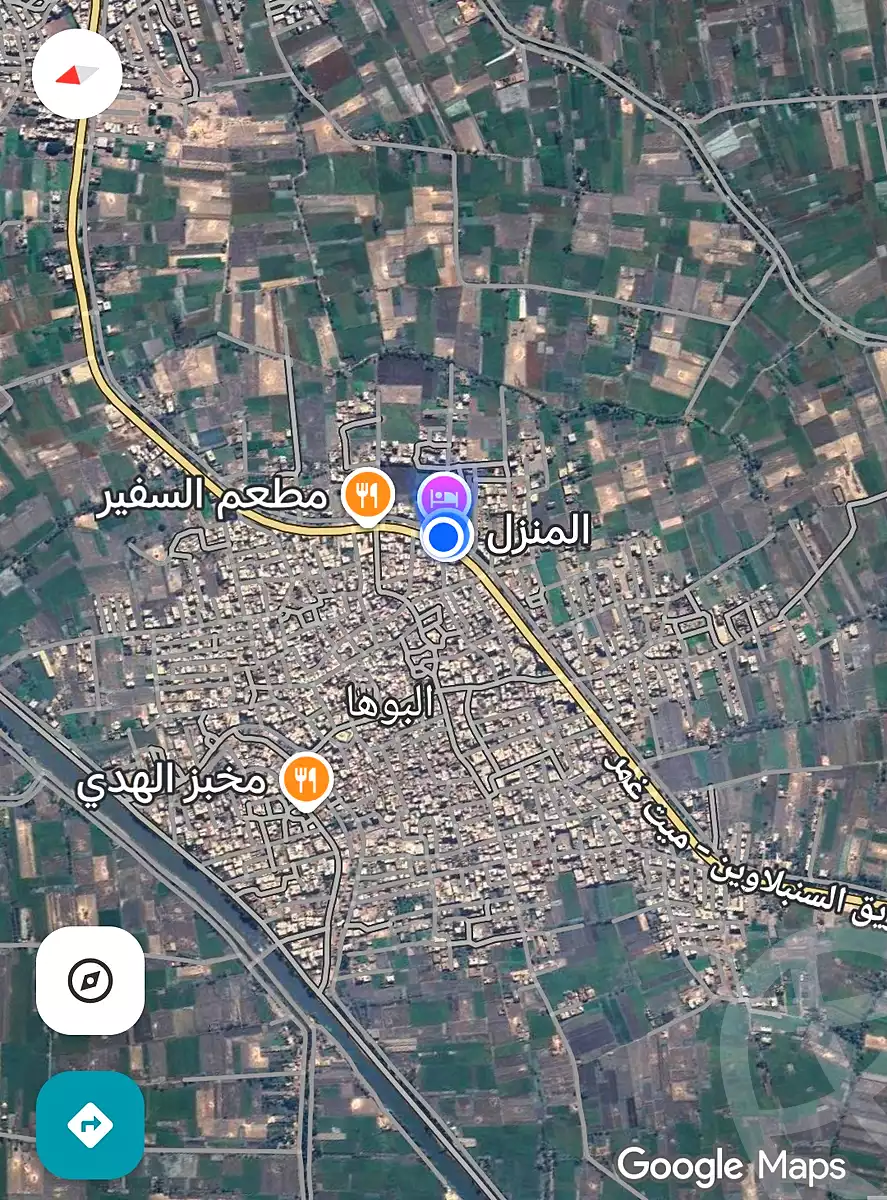This screenshot has height=1200, width=887.
Task: Start navigation using the teal directions arrow
Action: point(89,1123)
